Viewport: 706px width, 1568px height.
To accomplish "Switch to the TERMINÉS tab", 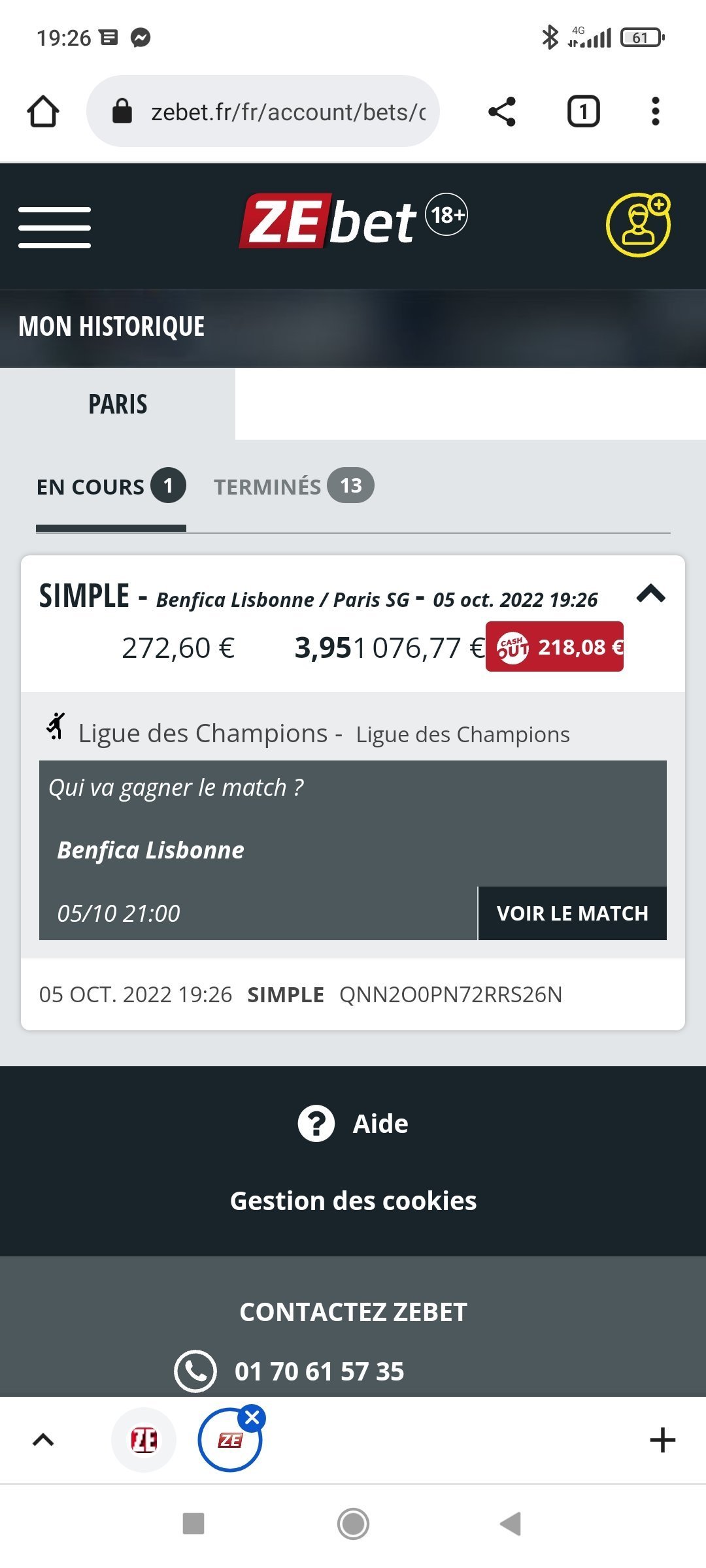I will 294,487.
